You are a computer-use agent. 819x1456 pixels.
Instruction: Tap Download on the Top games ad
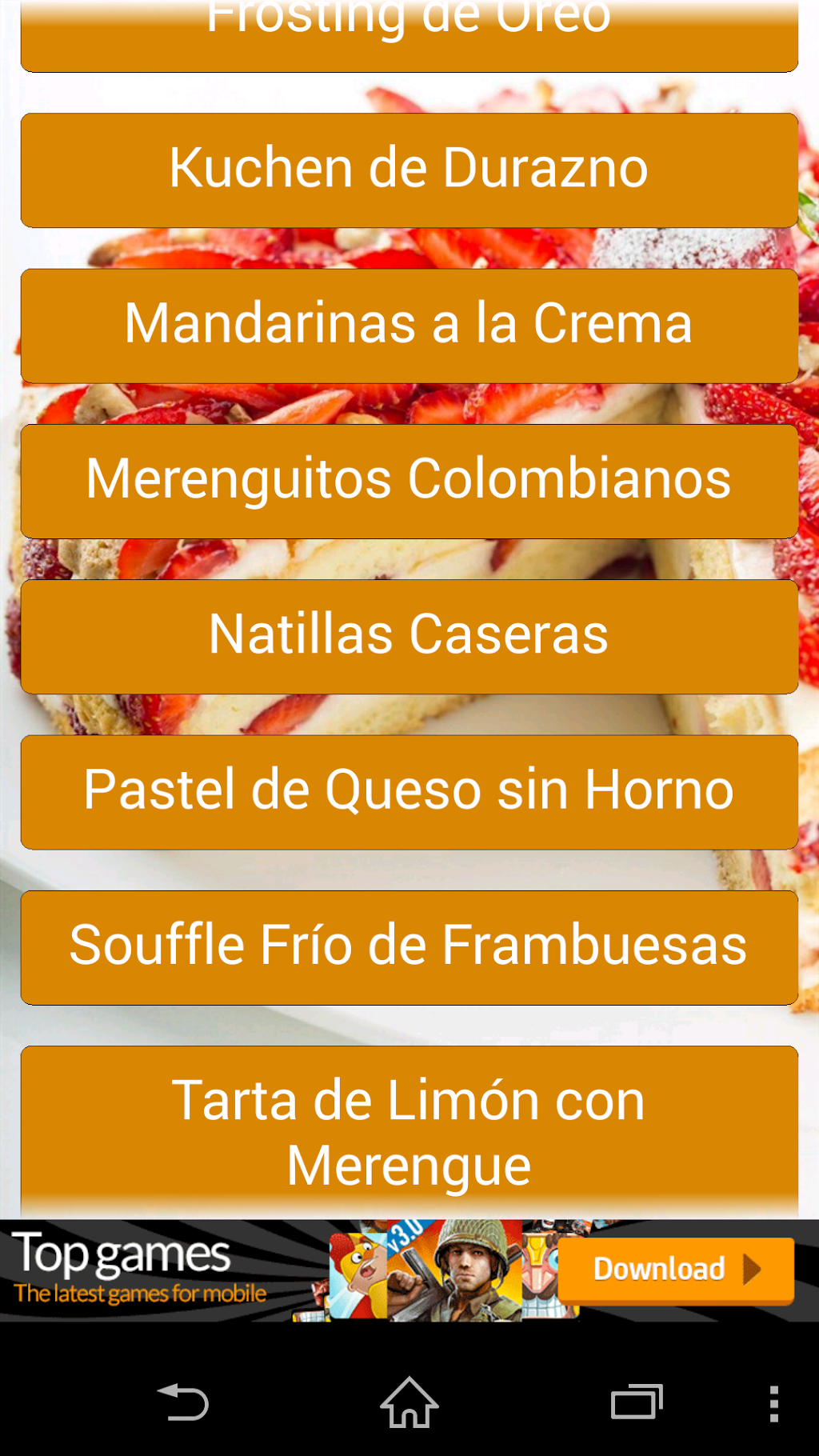pos(675,1270)
